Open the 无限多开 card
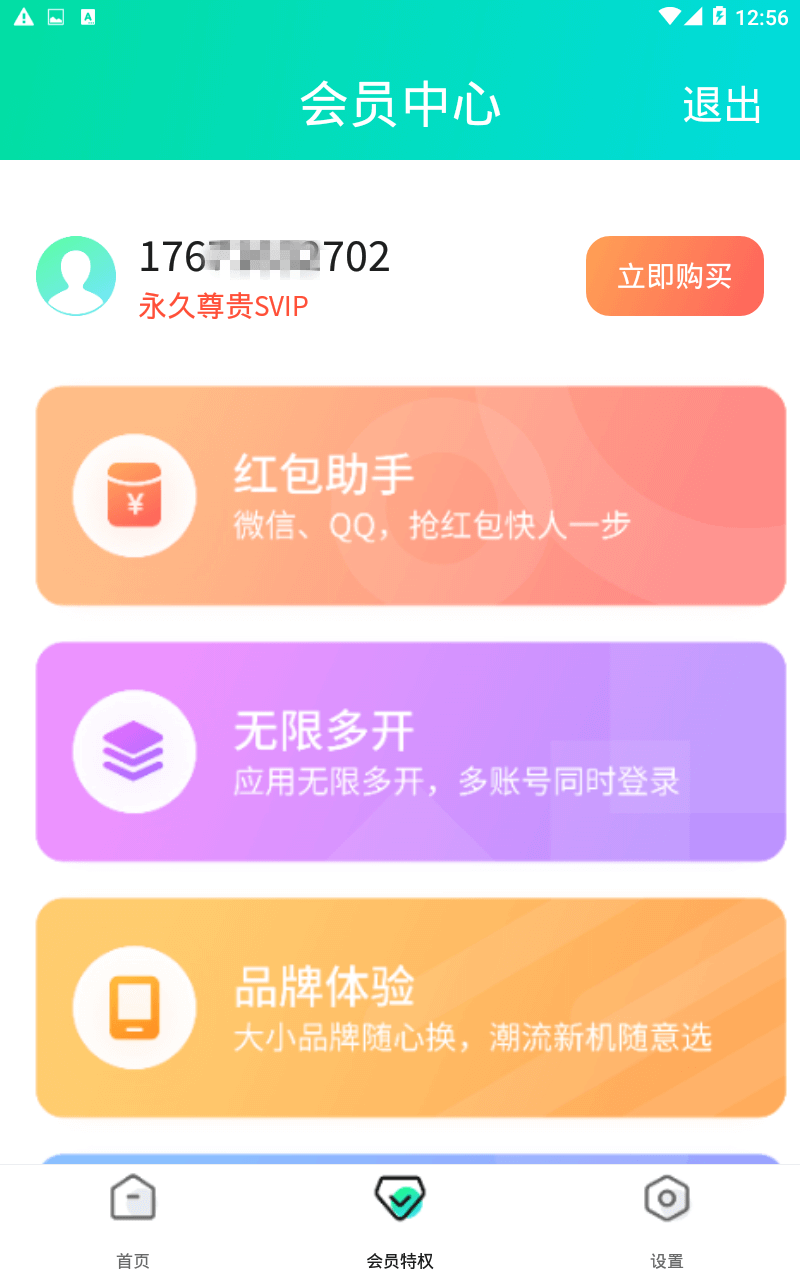Viewport: 800px width, 1280px height. (x=411, y=752)
